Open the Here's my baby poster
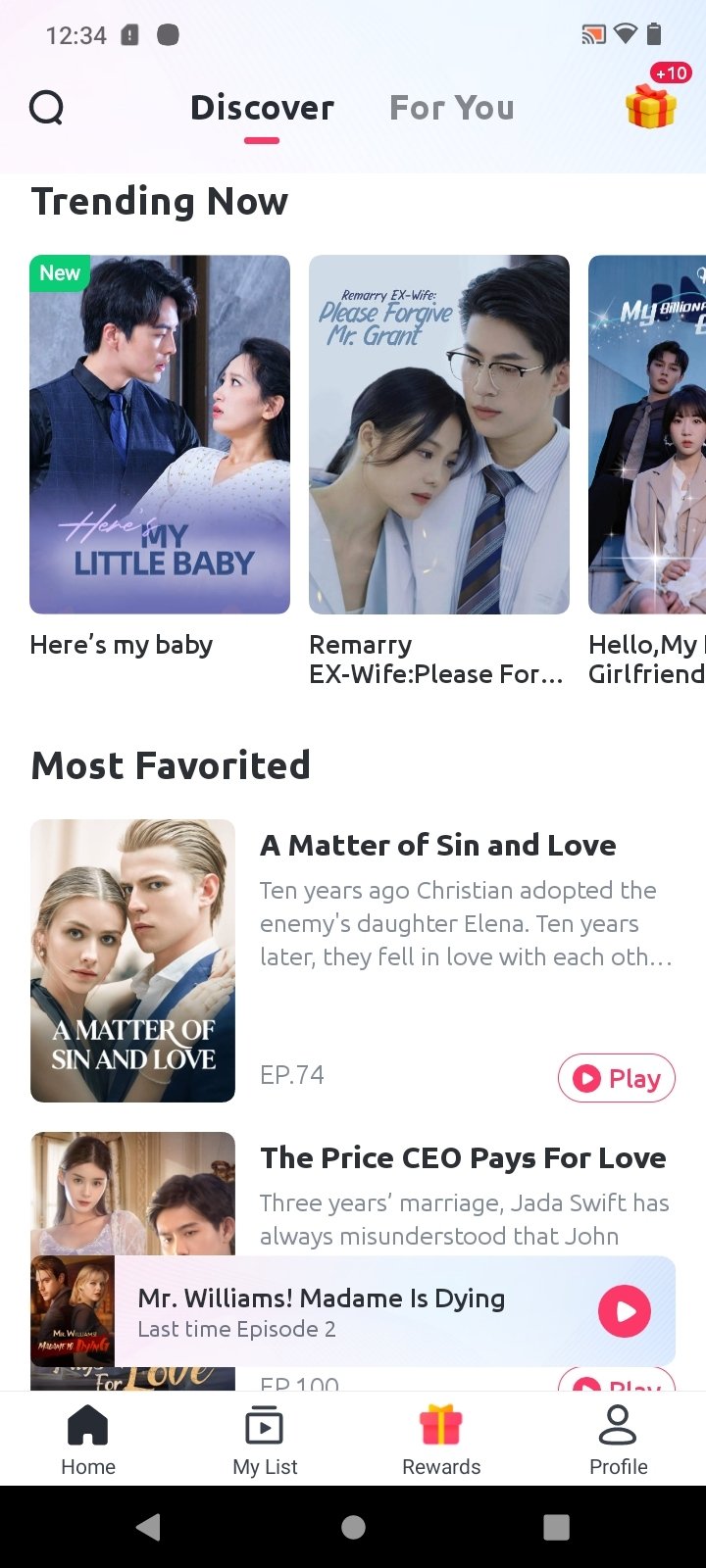 160,434
